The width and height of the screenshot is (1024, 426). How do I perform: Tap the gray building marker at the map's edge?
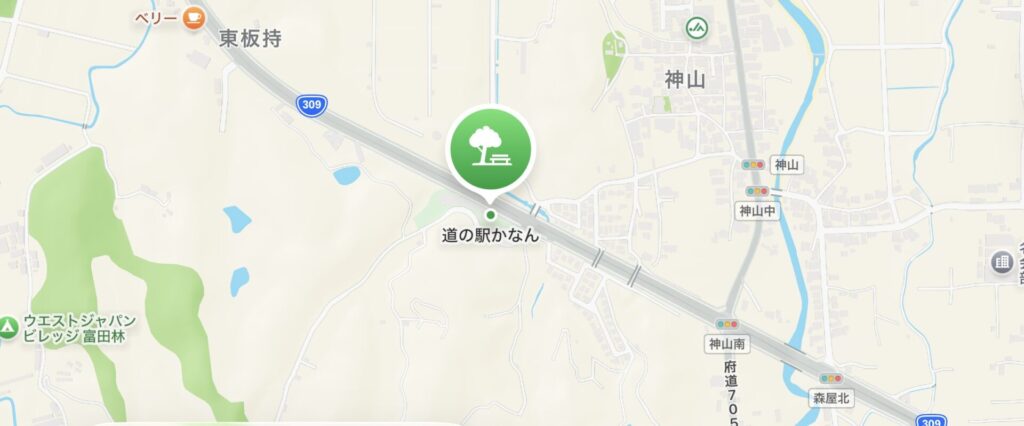pos(1001,263)
